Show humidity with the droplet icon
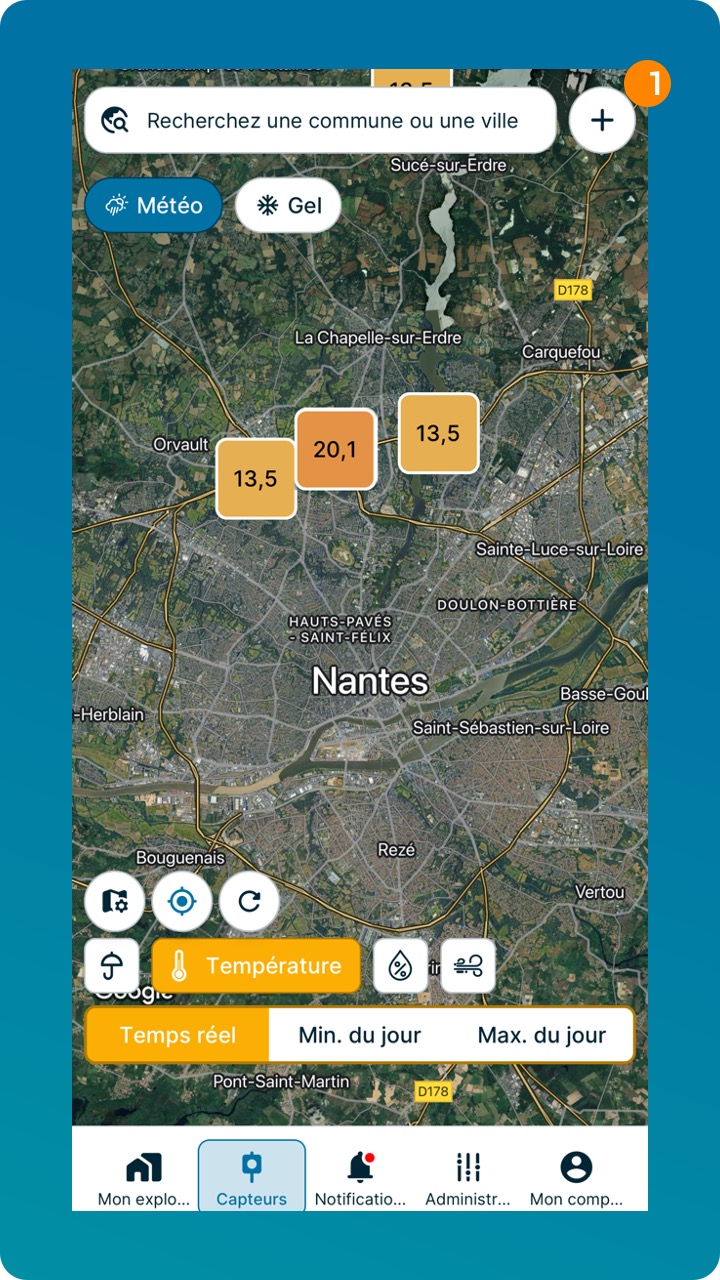Image resolution: width=720 pixels, height=1280 pixels. coord(400,966)
